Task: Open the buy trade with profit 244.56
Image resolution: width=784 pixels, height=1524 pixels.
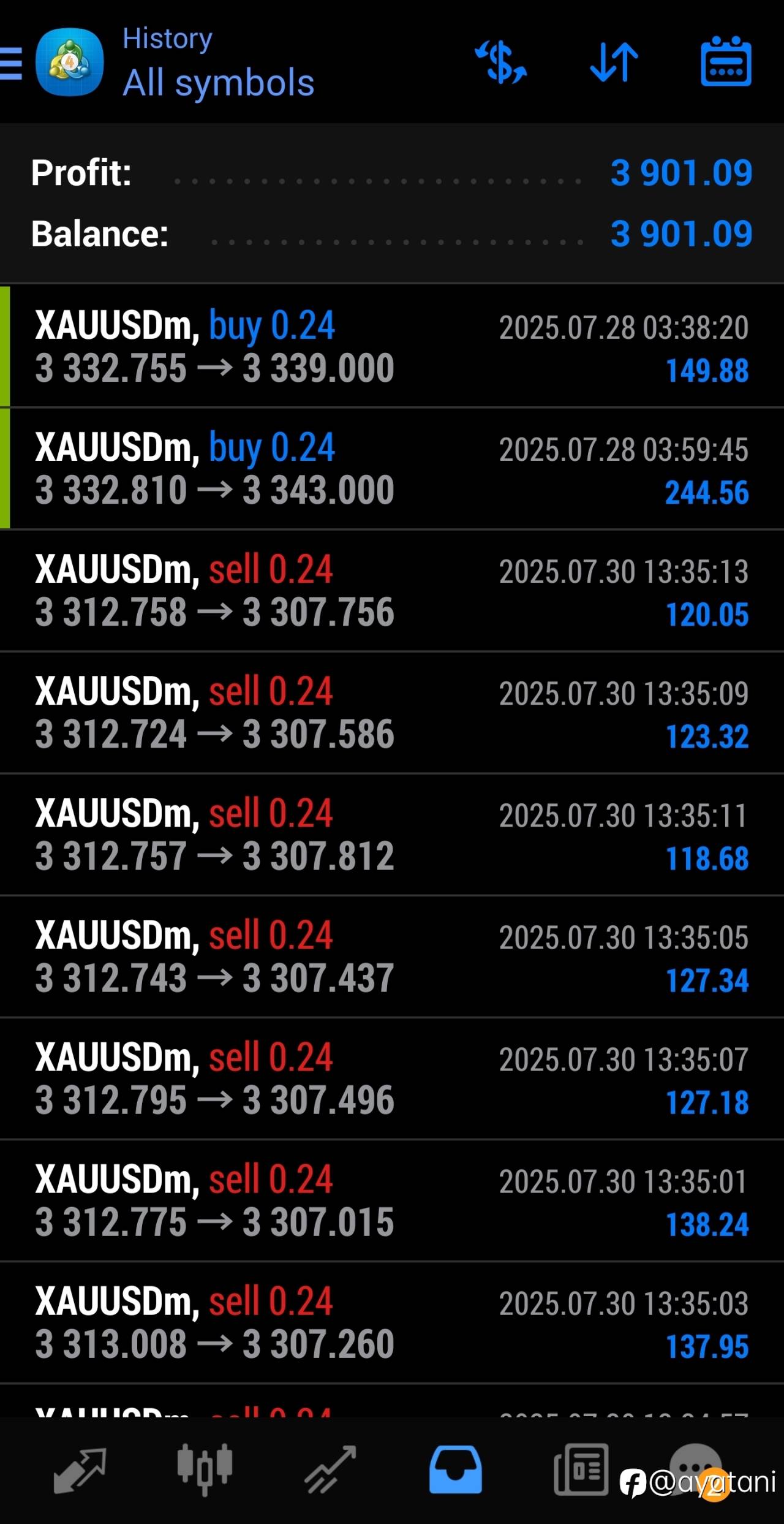Action: click(x=392, y=469)
